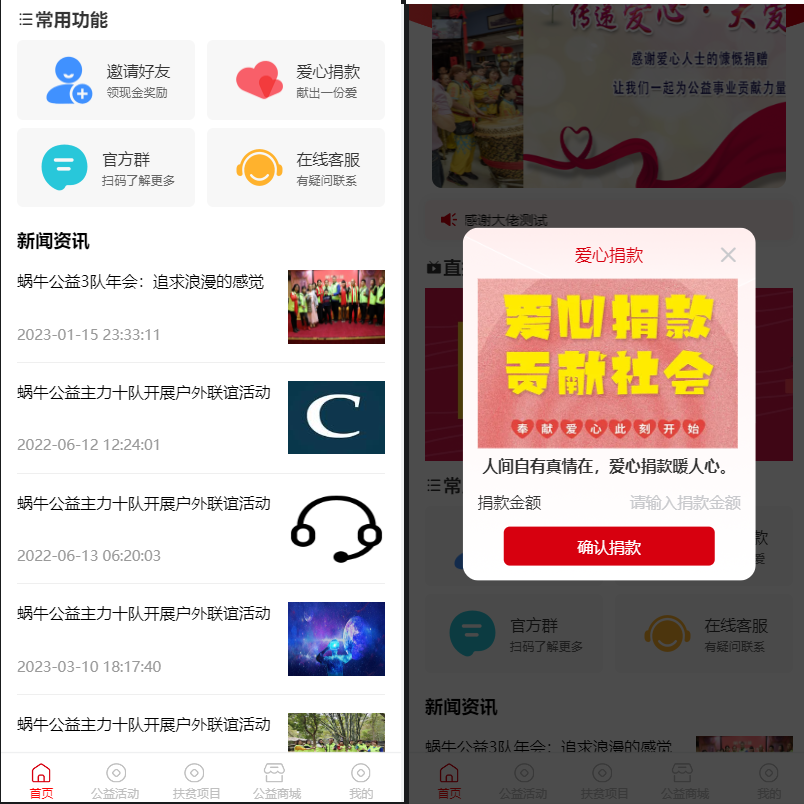Confirm donation with 确认捐款 button
804x804 pixels.
point(609,547)
